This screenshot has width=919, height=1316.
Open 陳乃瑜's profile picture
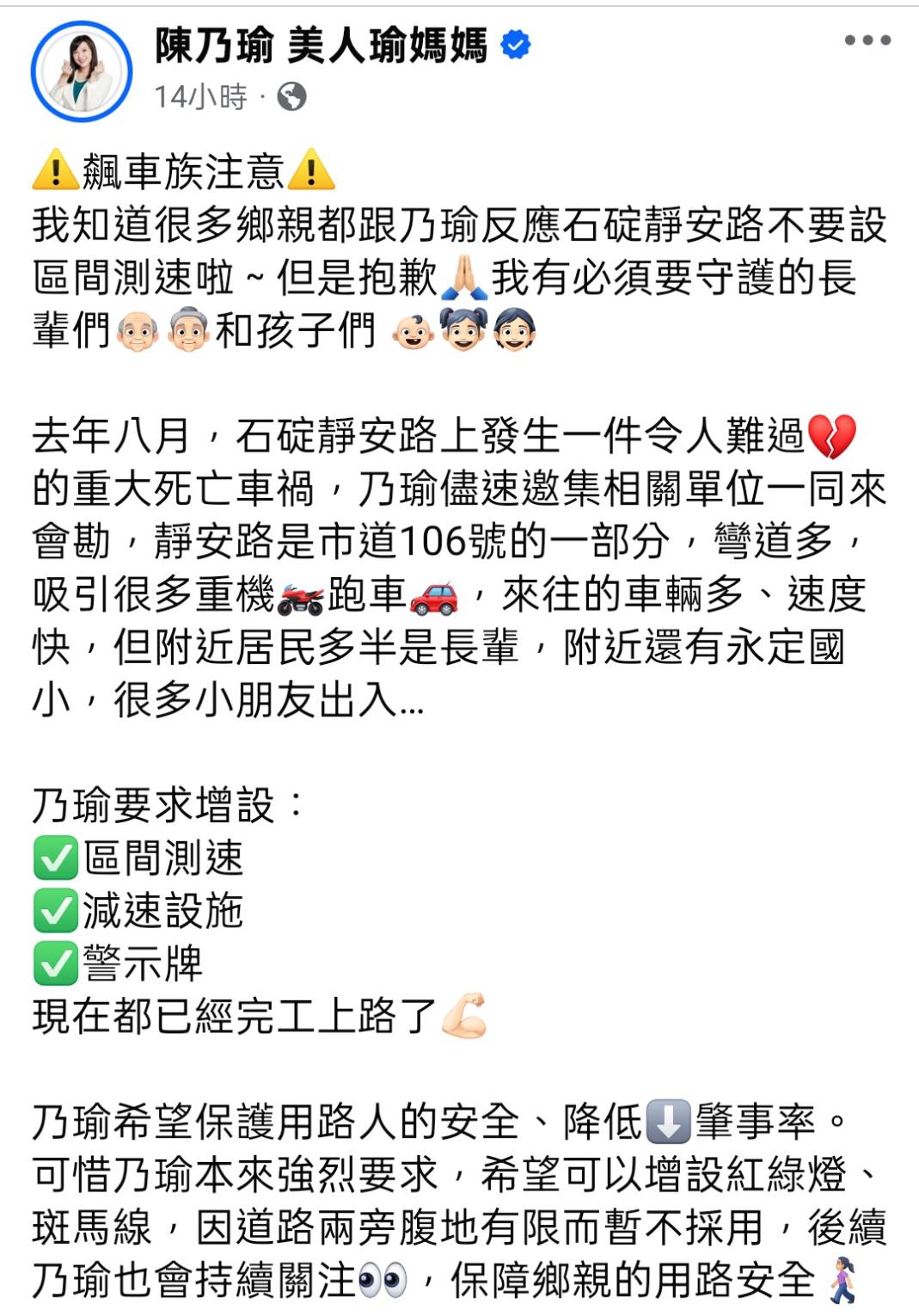(x=82, y=72)
